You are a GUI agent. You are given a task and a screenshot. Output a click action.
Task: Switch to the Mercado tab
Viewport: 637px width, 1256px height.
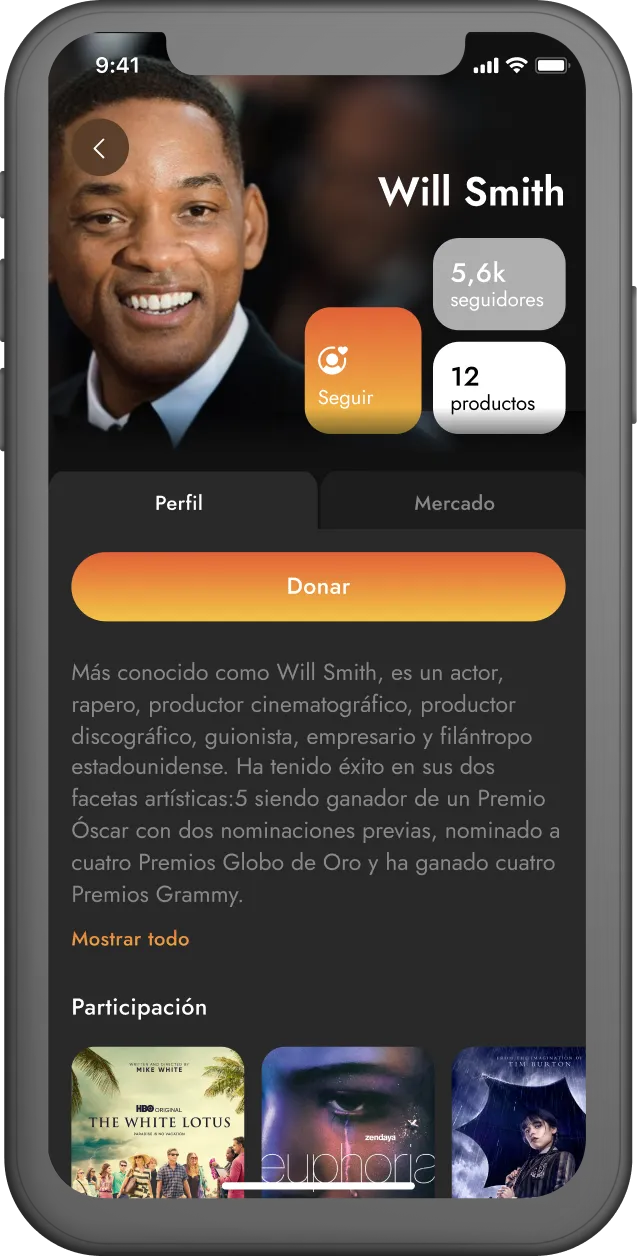[x=454, y=503]
